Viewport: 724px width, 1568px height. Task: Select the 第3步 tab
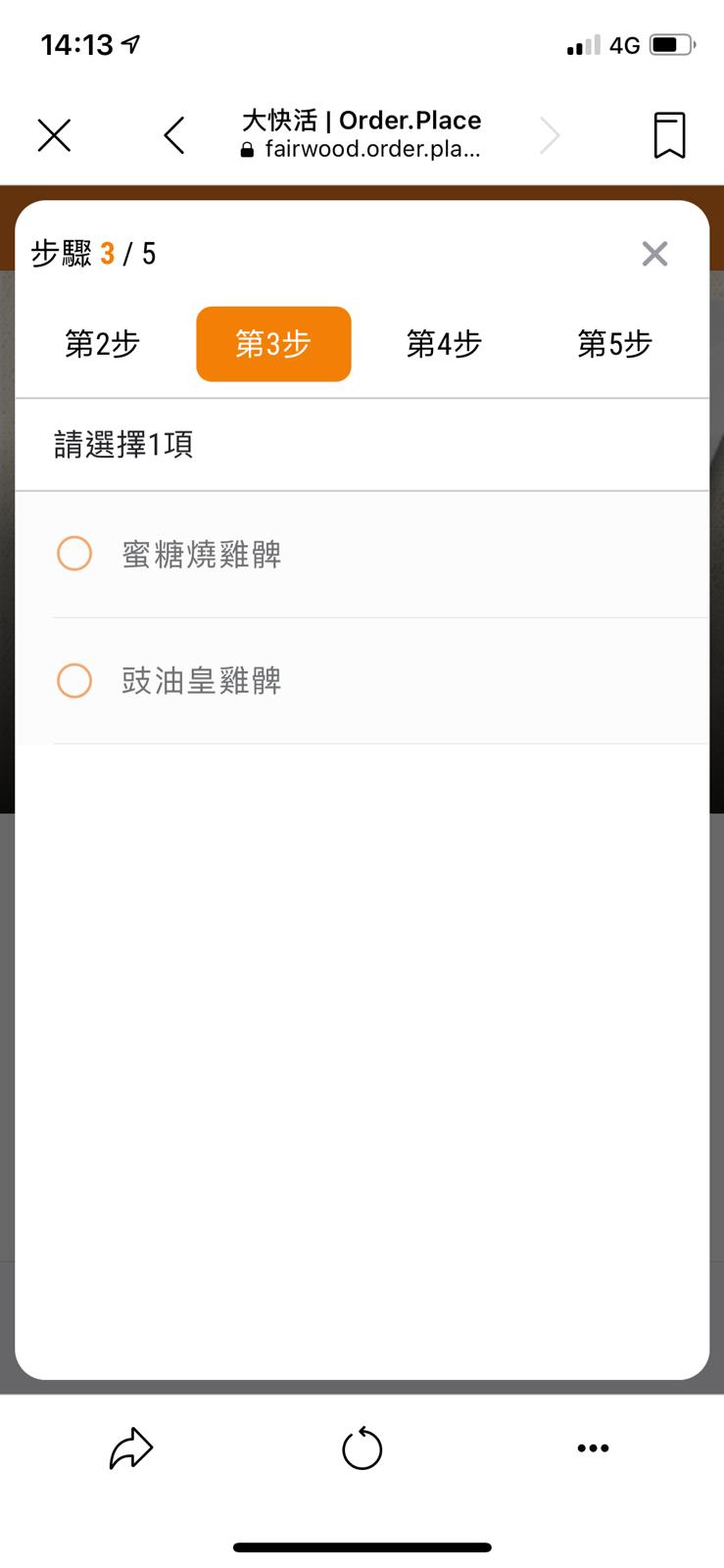273,344
